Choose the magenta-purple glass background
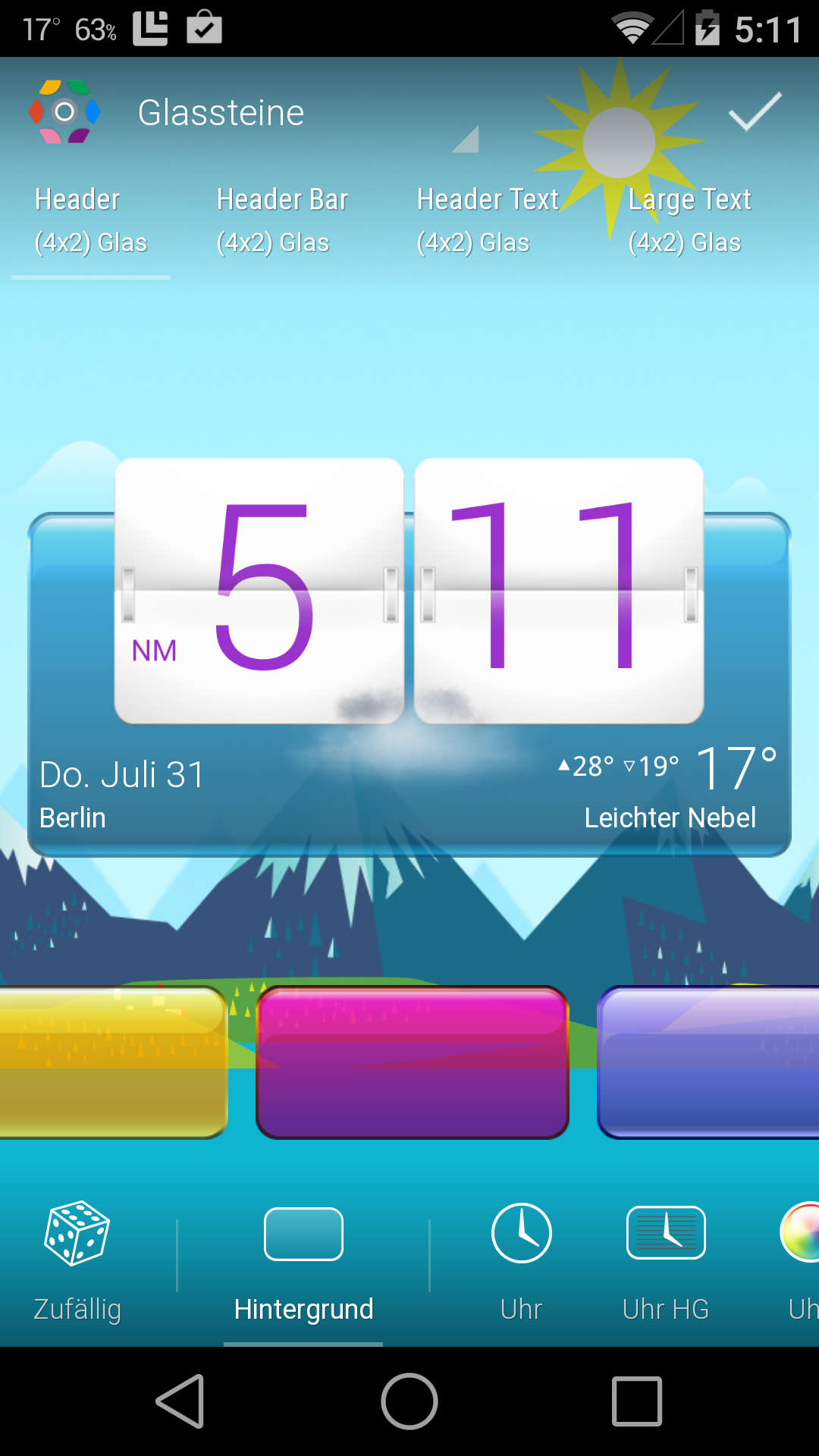This screenshot has height=1456, width=819. [x=413, y=1062]
